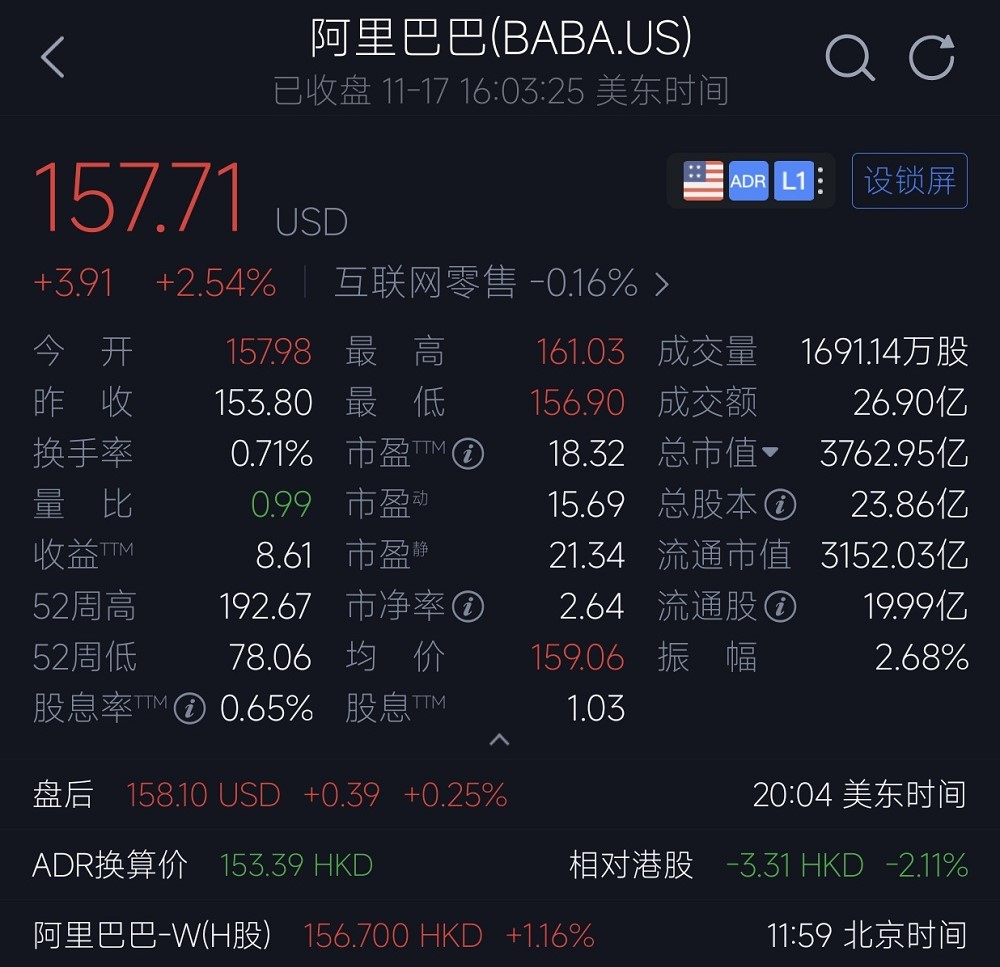Open the 互联网零售 sector link

point(500,284)
